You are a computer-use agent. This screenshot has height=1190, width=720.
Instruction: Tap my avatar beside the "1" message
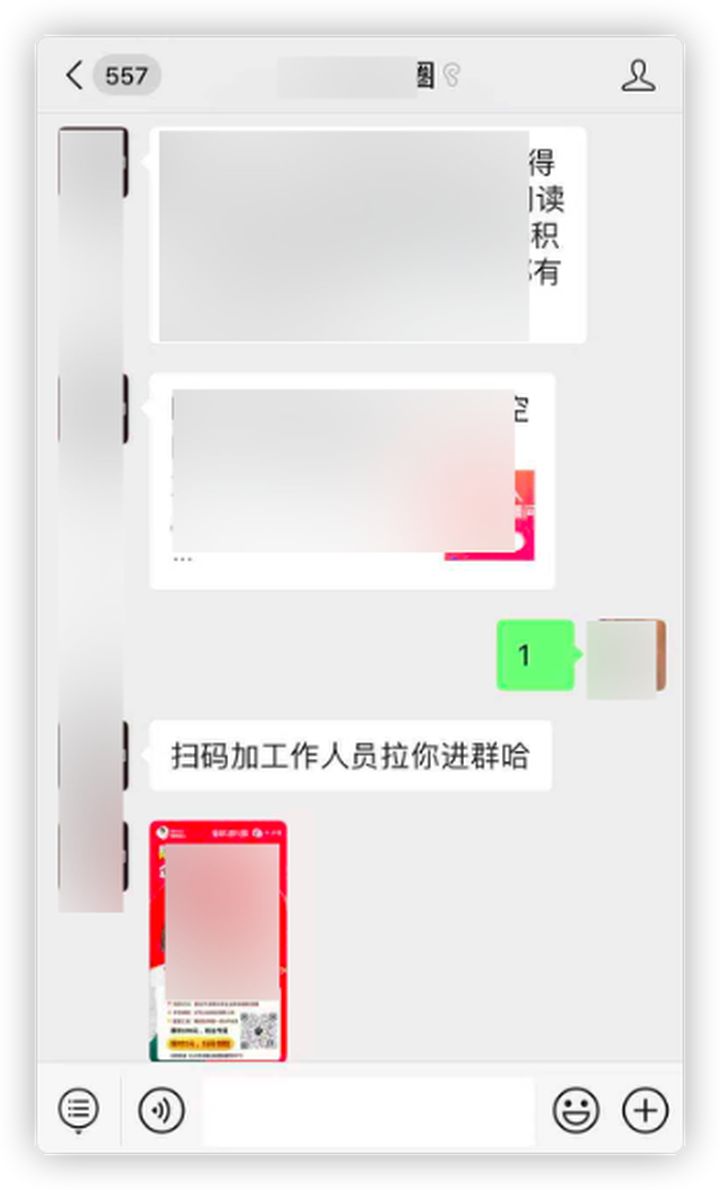click(x=626, y=657)
